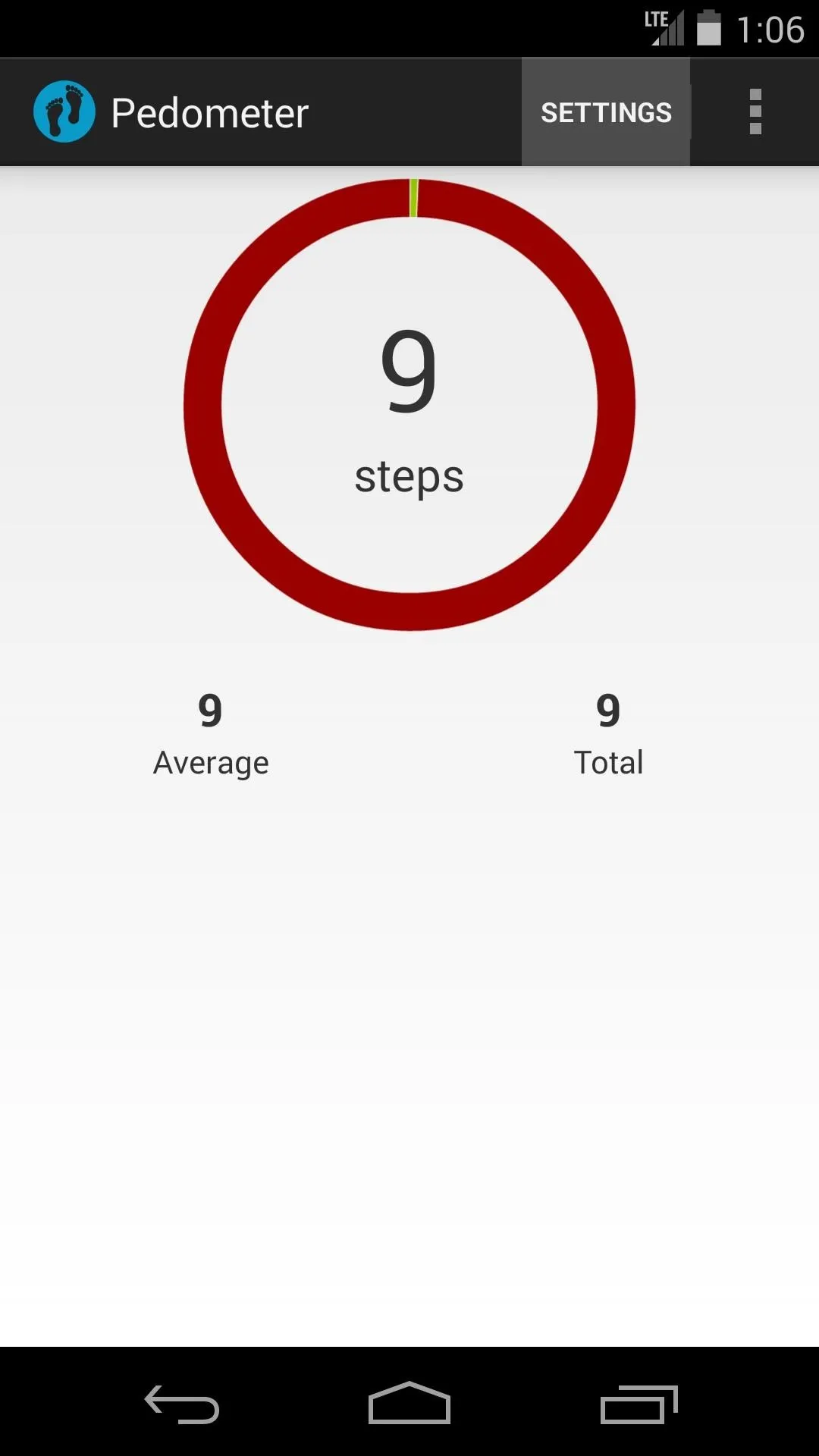The image size is (819, 1456).
Task: Go back using the navigation bar
Action: (182, 1404)
